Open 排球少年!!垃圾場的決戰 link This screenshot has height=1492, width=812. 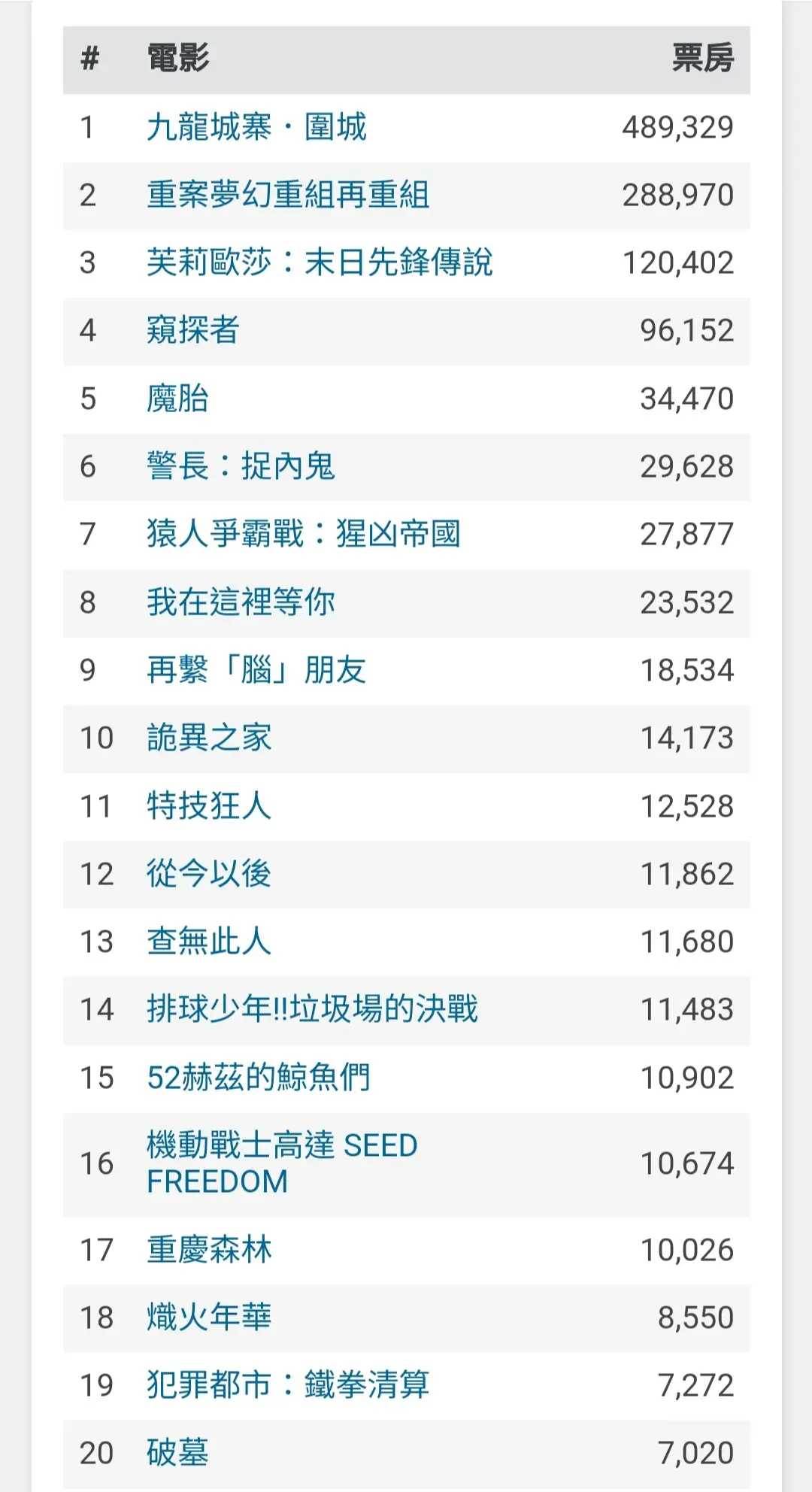(x=312, y=1009)
